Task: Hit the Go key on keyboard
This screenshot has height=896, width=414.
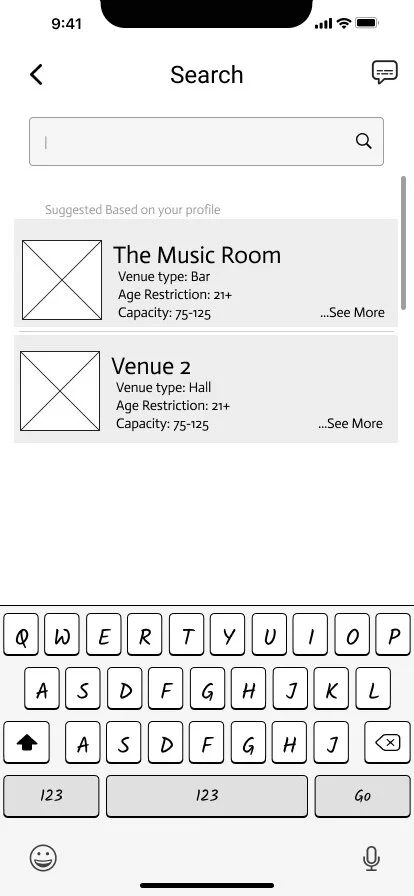Action: (x=363, y=796)
